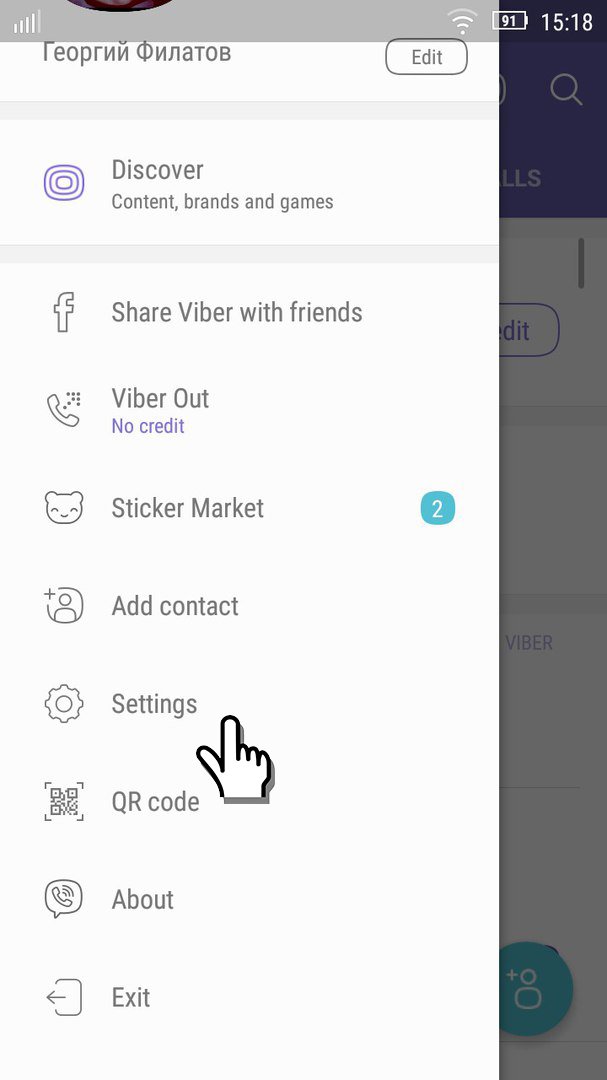Select Add contact from the drawer
This screenshot has width=607, height=1080.
pos(175,606)
